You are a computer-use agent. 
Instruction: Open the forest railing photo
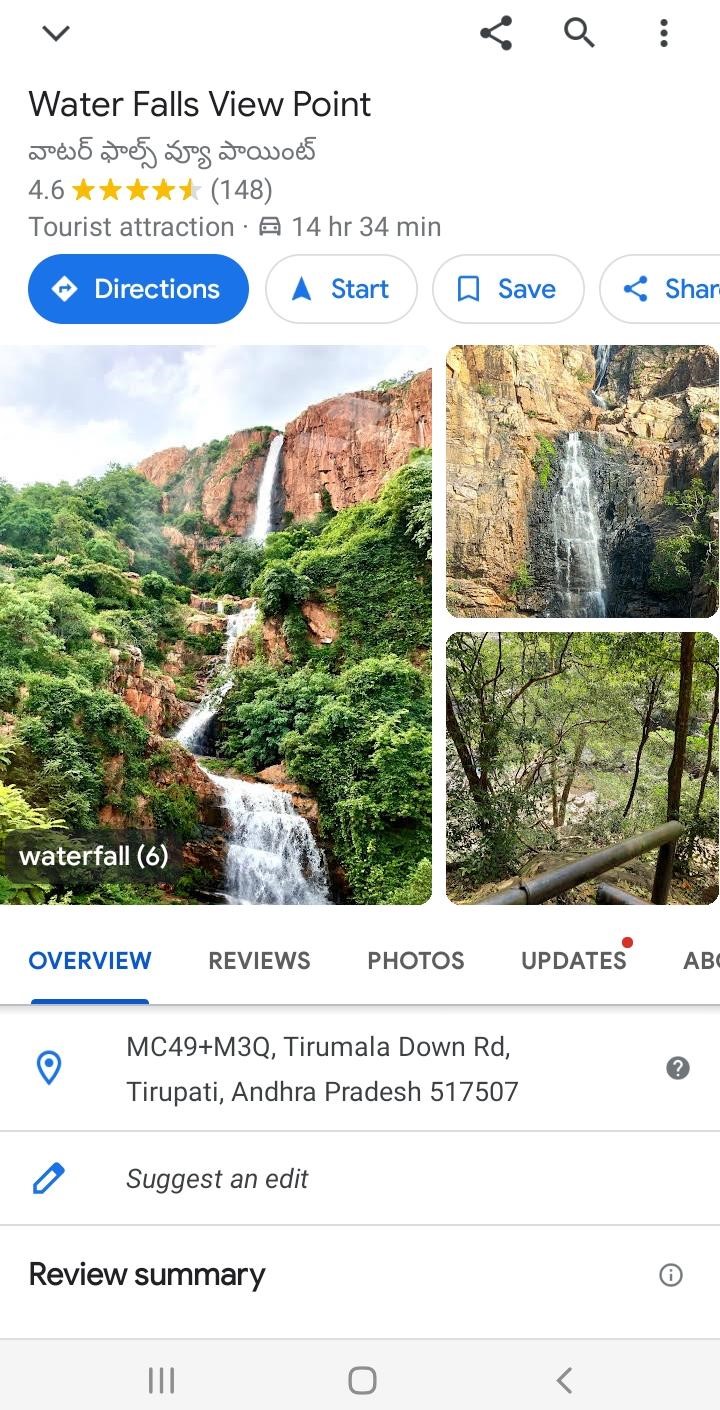(582, 768)
